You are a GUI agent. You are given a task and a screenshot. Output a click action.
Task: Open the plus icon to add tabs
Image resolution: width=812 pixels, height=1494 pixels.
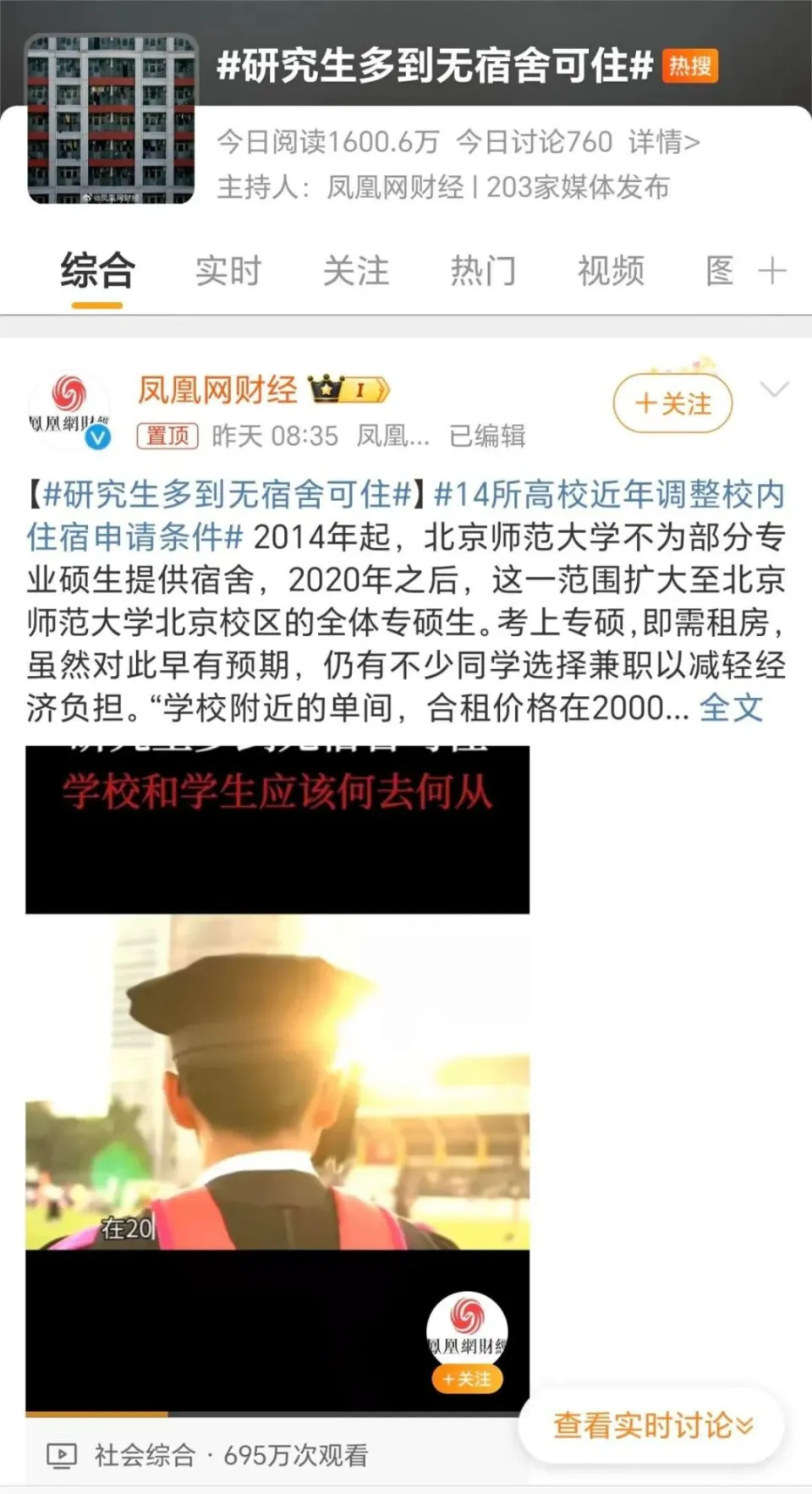(771, 272)
